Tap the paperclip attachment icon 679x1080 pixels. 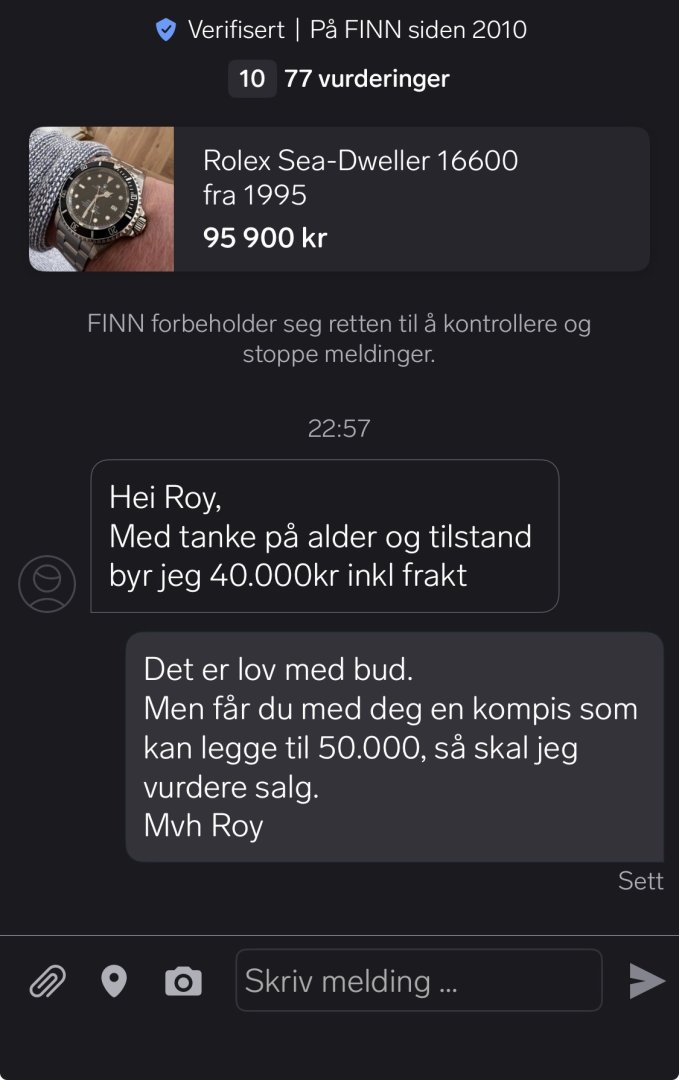tap(47, 982)
